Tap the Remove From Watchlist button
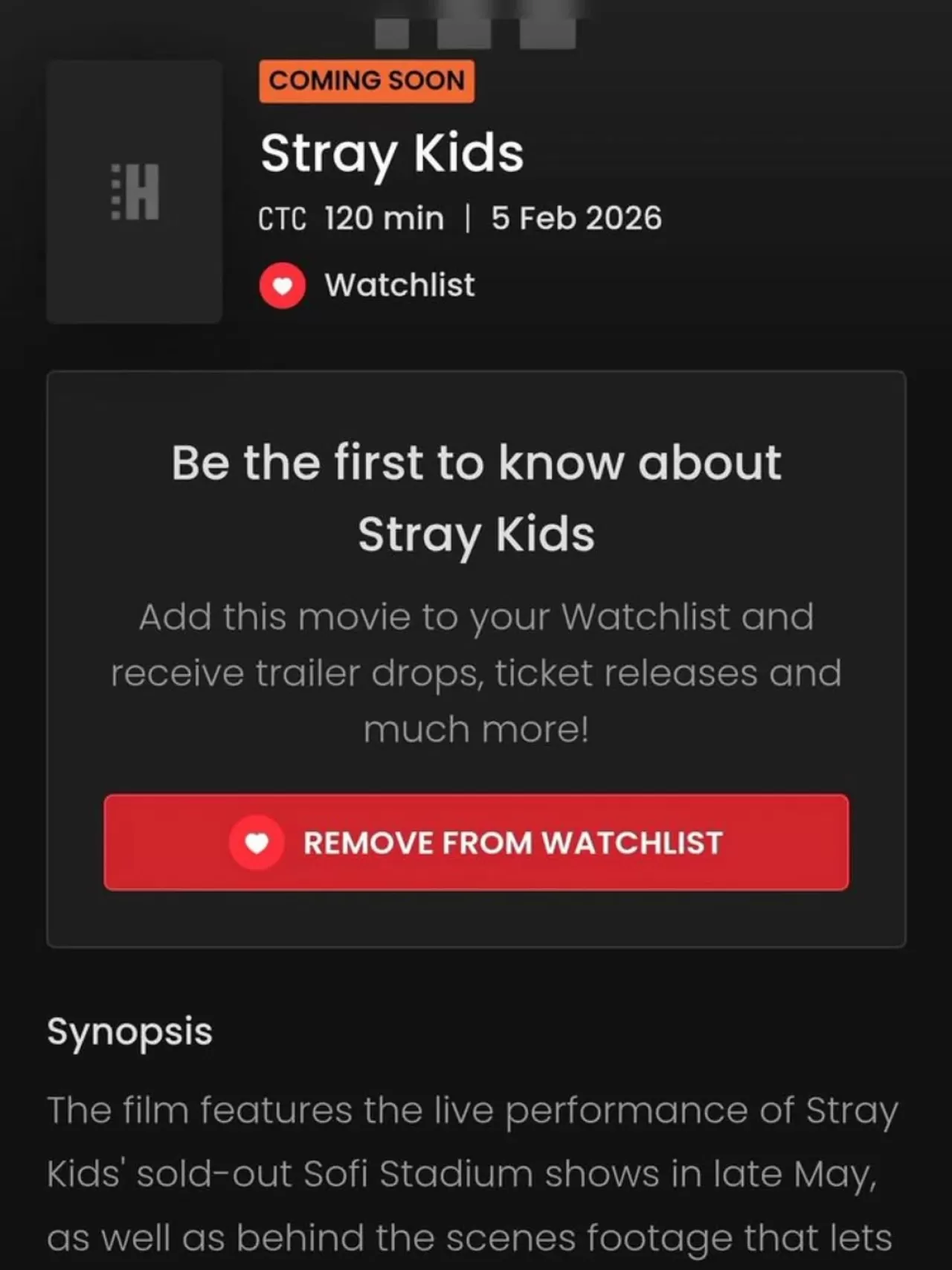This screenshot has width=952, height=1270. pos(476,842)
